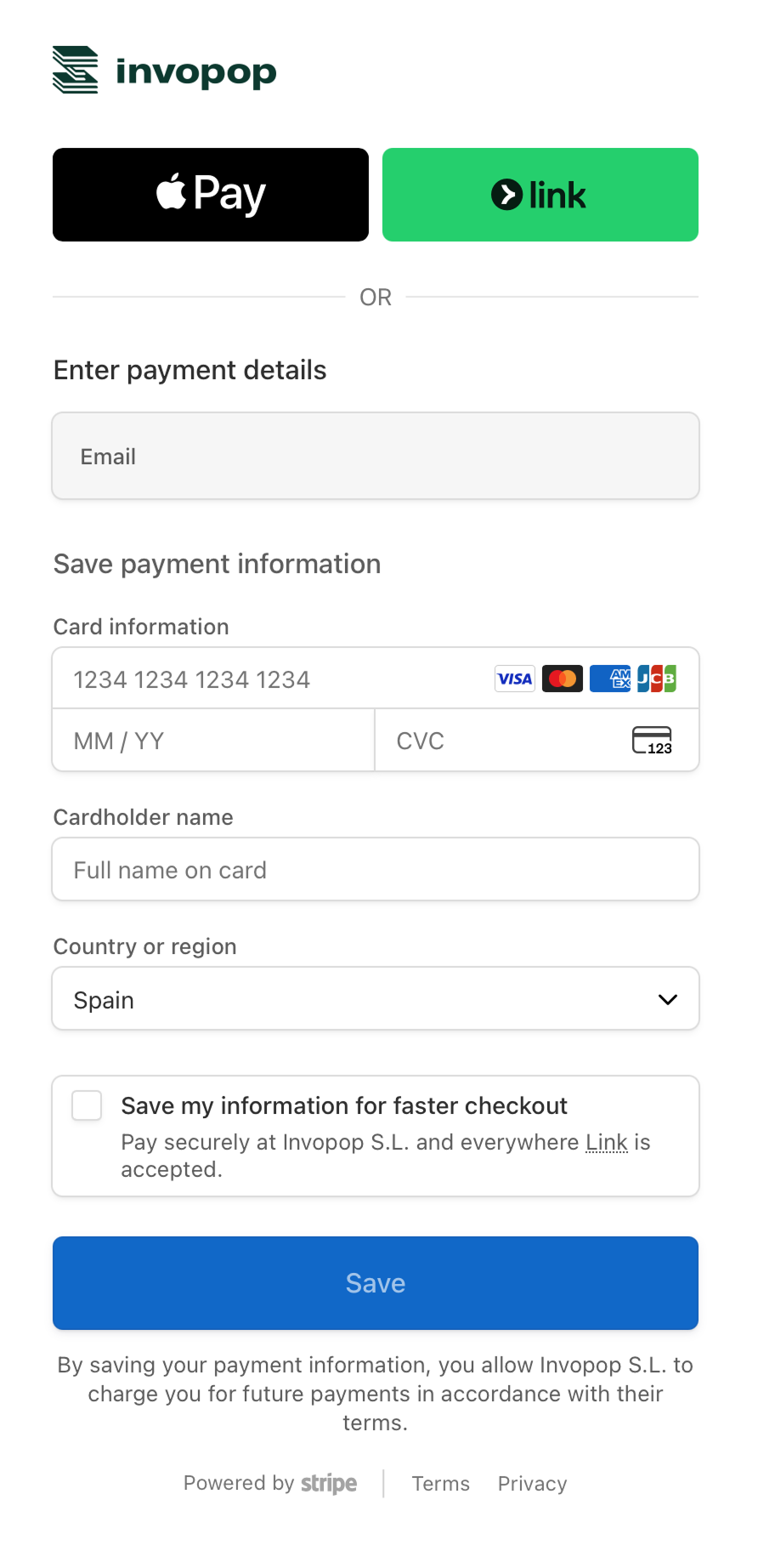Focus the Email field
This screenshot has width=758, height=1568.
click(x=375, y=457)
